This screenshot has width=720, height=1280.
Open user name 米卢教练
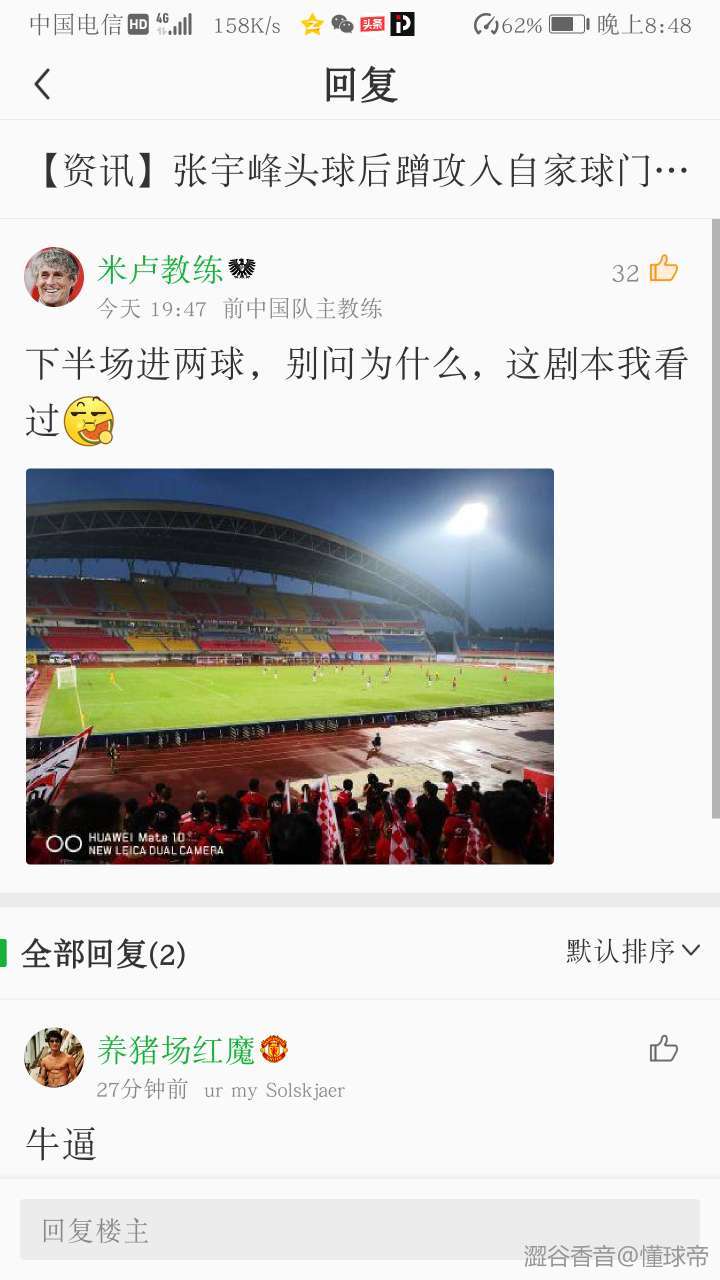[x=160, y=270]
